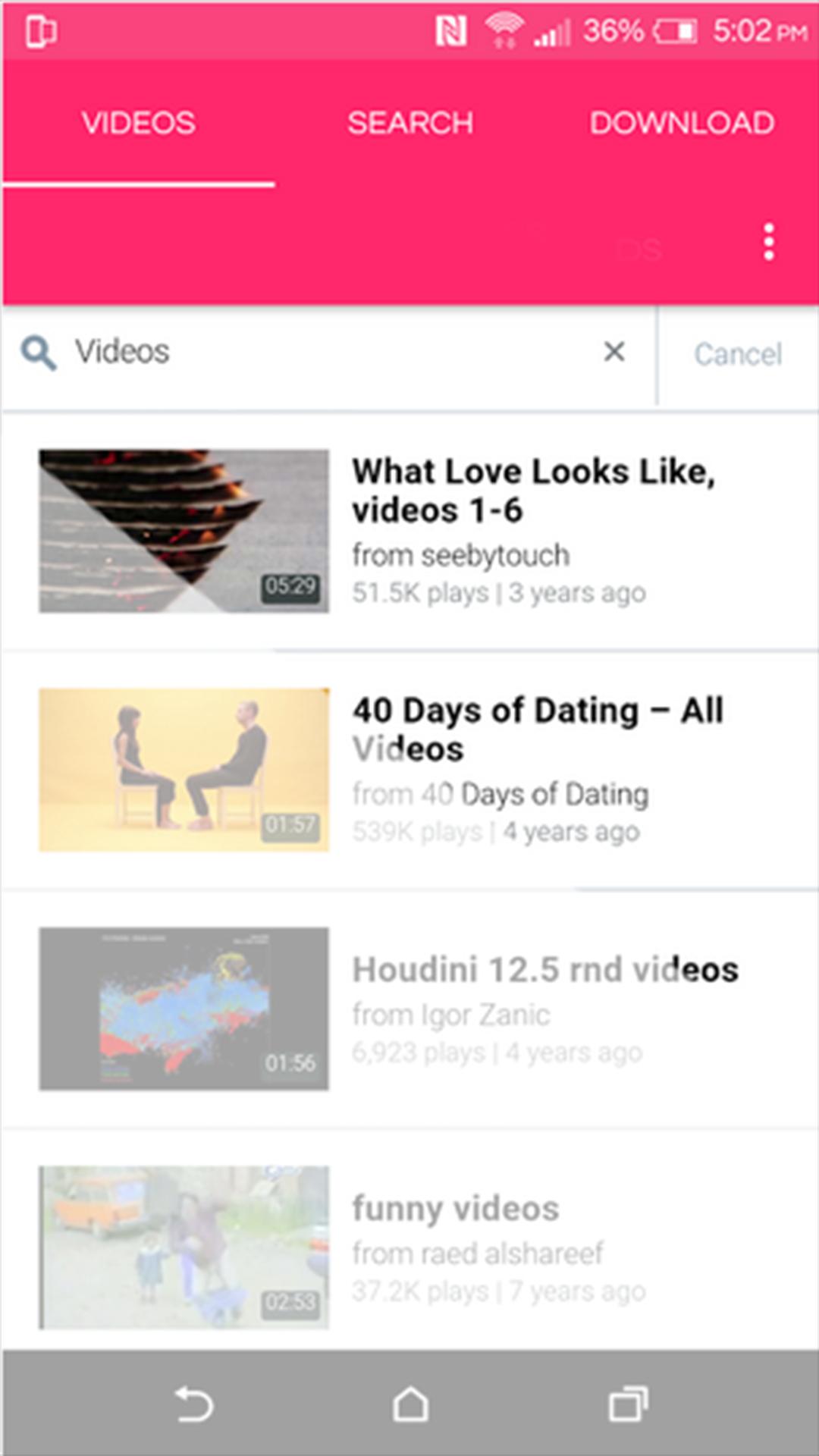This screenshot has width=819, height=1456.
Task: Click the magnifier icon in search bar
Action: point(38,352)
